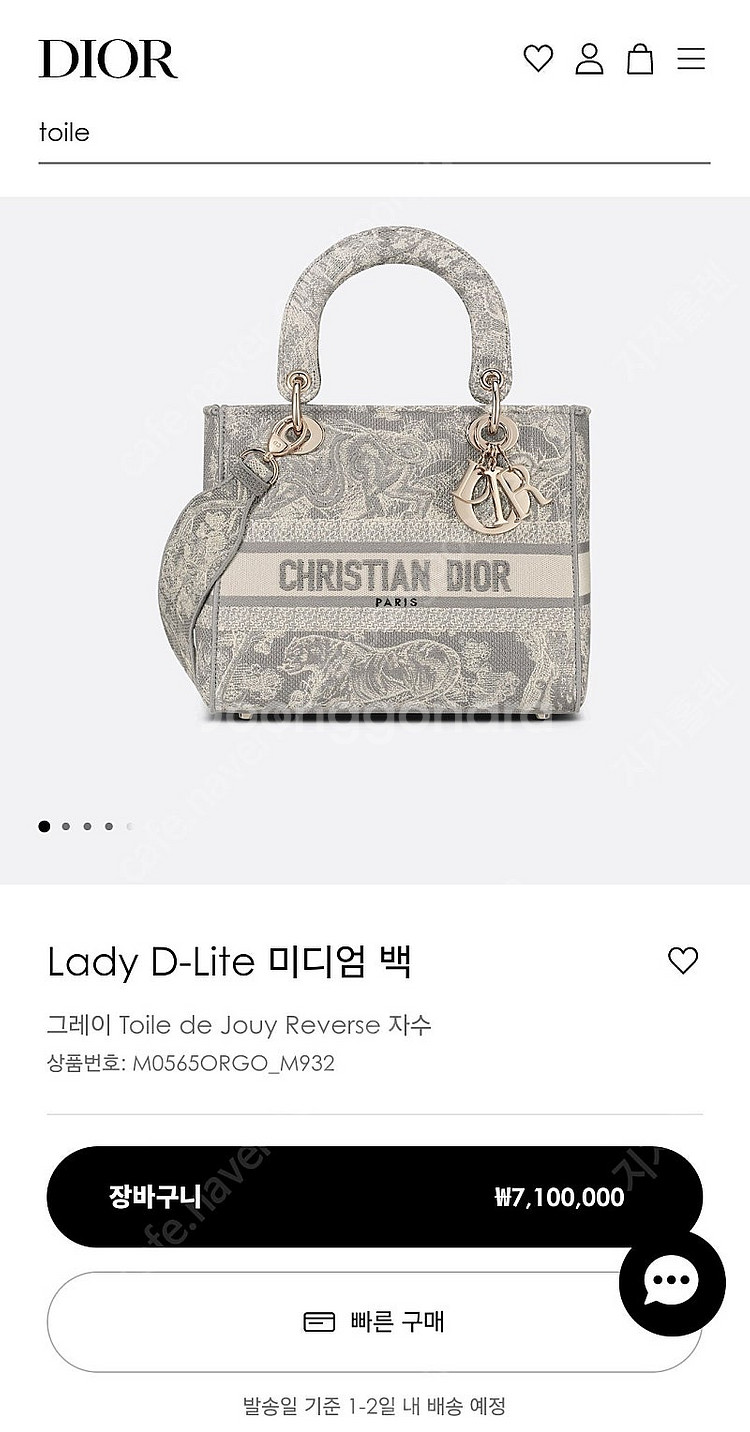Open the hamburger menu

pos(691,59)
